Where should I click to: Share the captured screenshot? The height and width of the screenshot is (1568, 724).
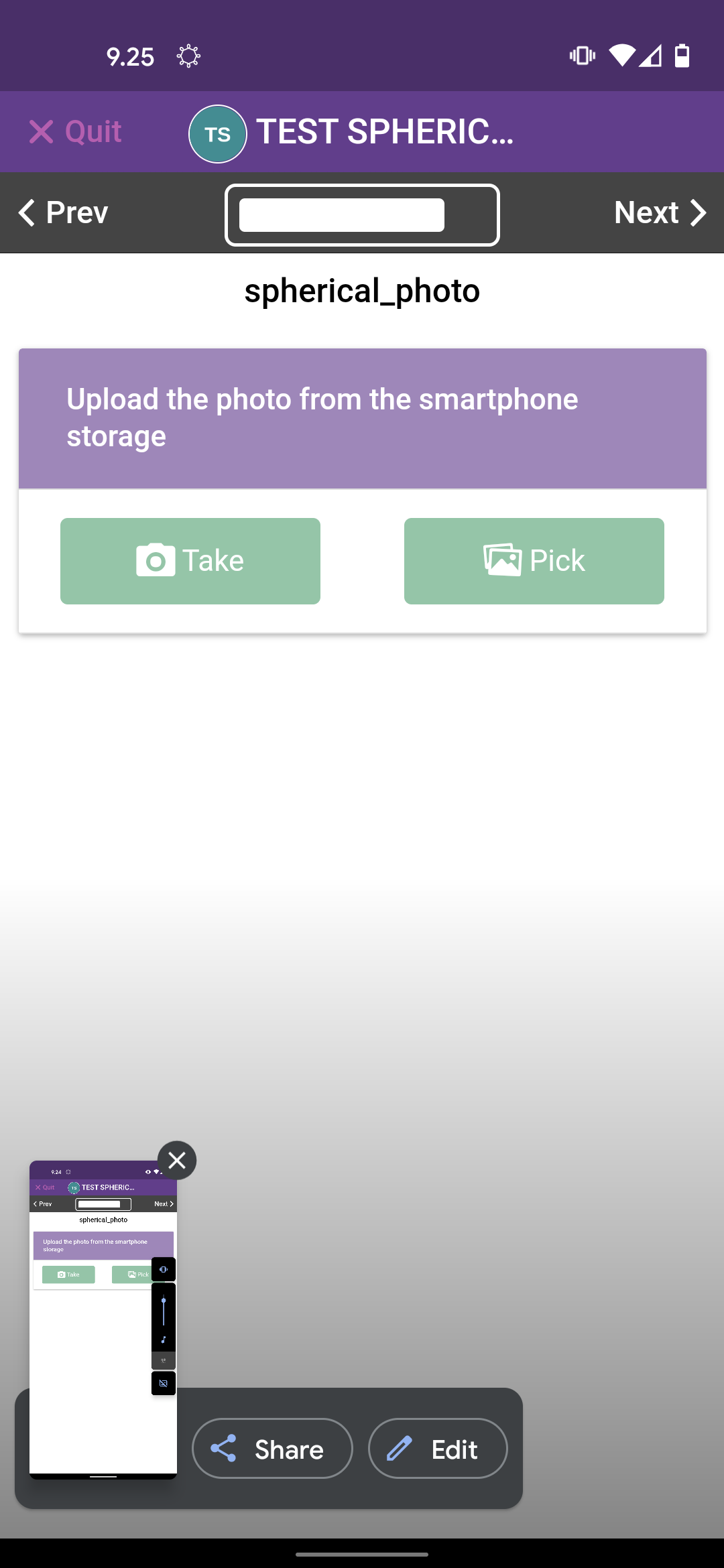pyautogui.click(x=272, y=1449)
